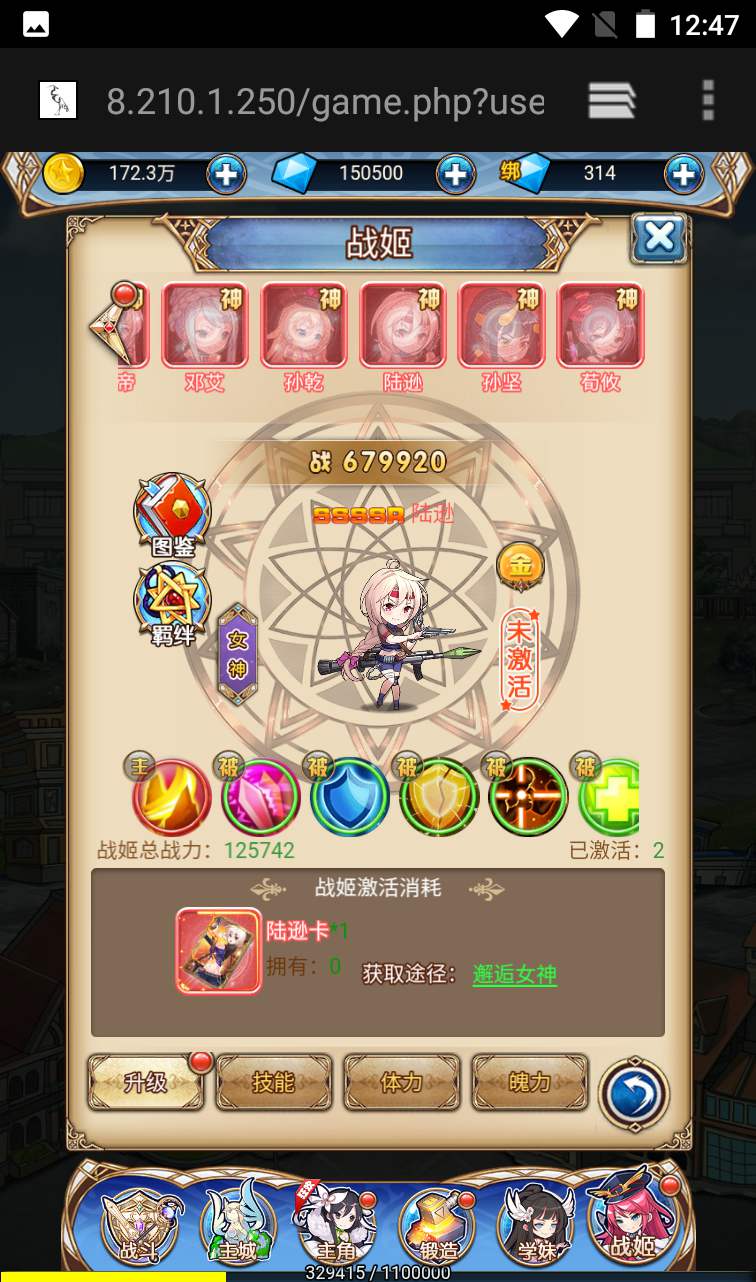This screenshot has width=756, height=1282.
Task: Add more bound diamonds
Action: (683, 174)
